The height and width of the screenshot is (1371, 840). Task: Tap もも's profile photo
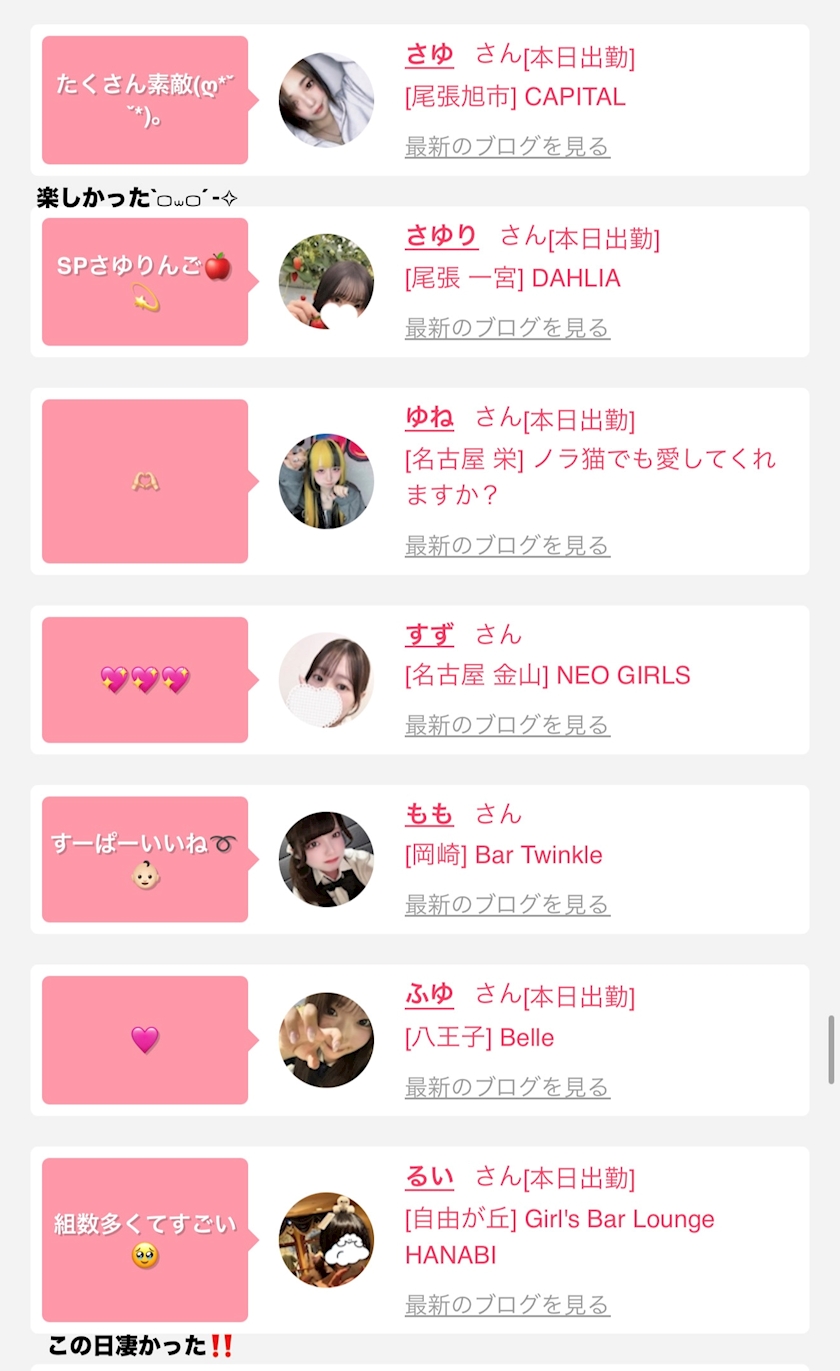point(326,859)
